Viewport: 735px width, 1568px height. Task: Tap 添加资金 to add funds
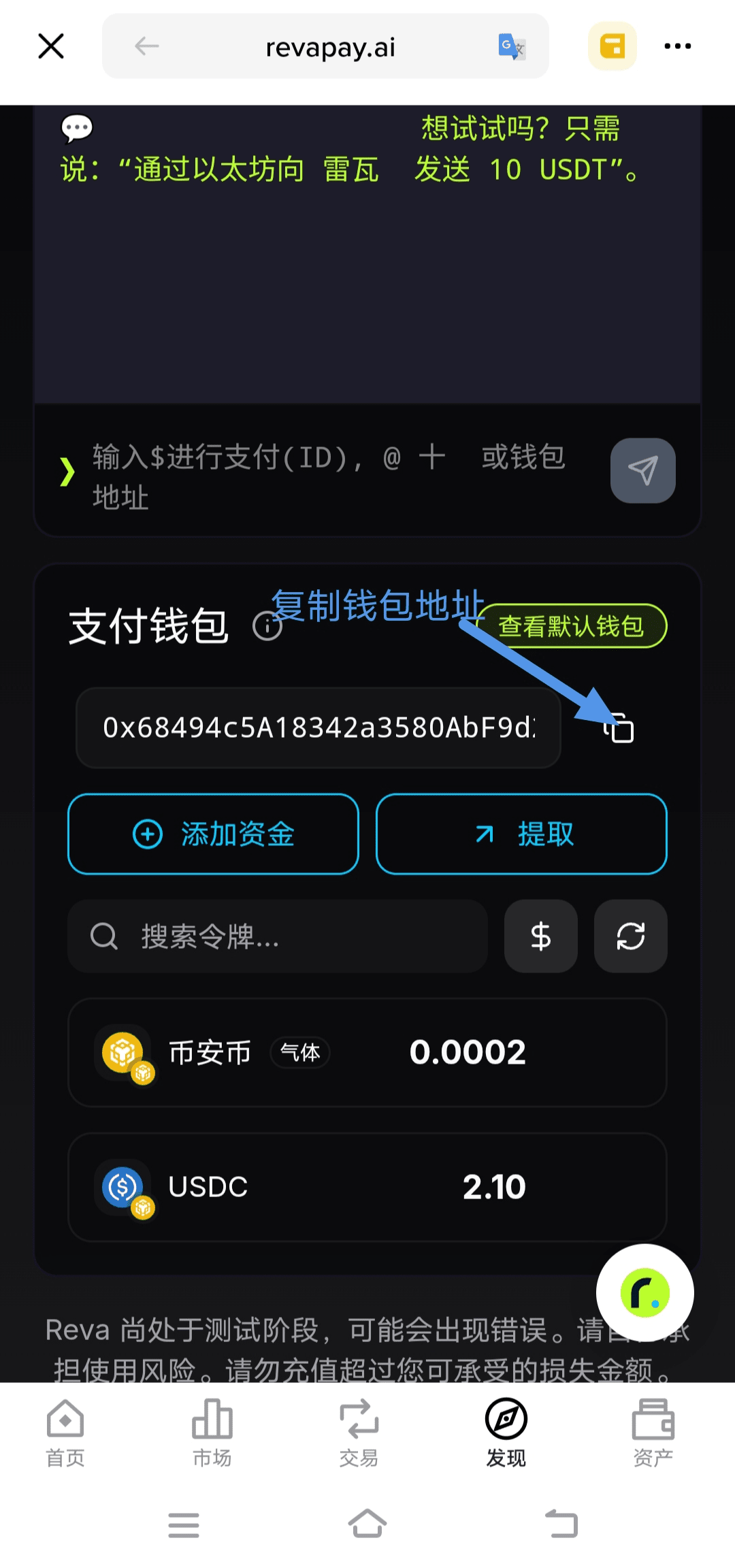tap(213, 834)
